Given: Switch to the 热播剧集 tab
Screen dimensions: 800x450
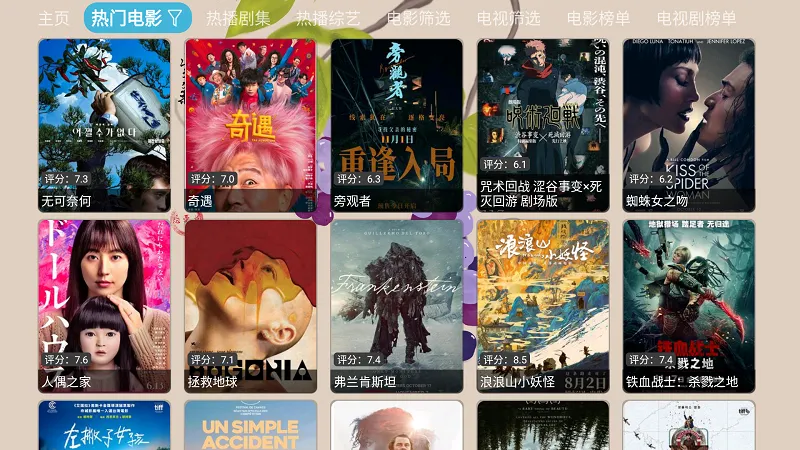Looking at the screenshot, I should click(x=238, y=18).
